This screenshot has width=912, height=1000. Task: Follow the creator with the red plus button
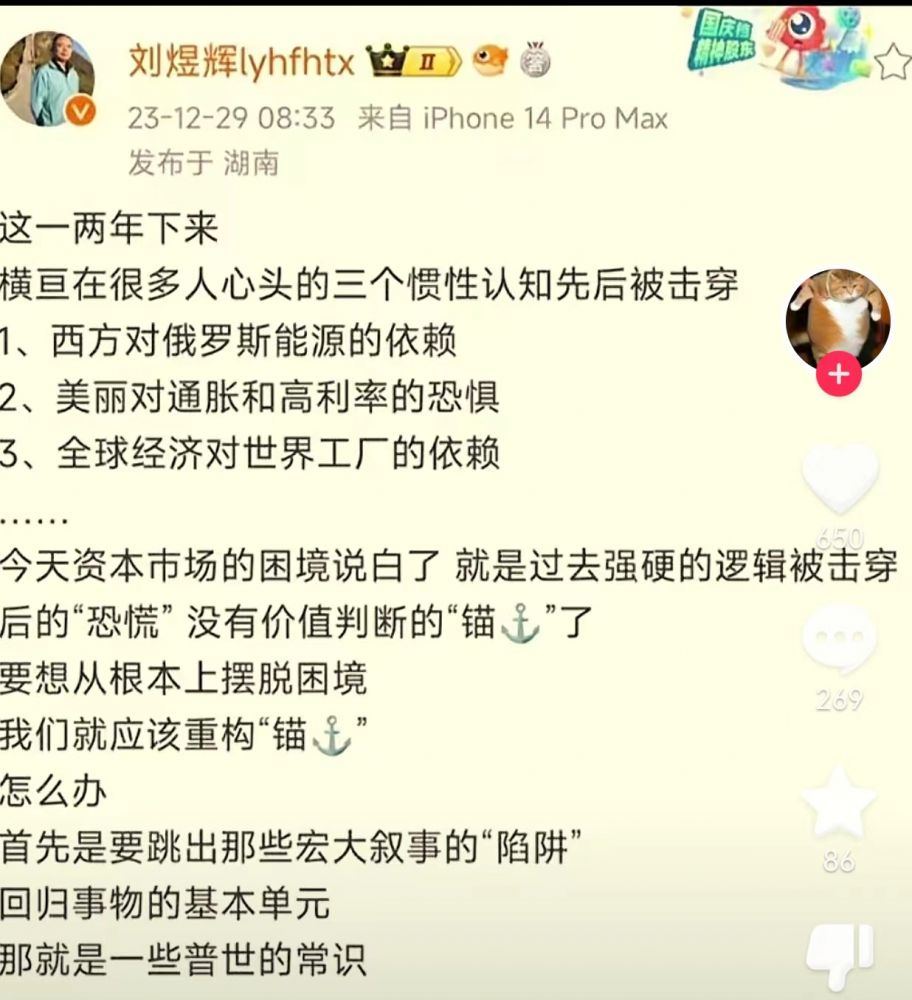coord(838,375)
